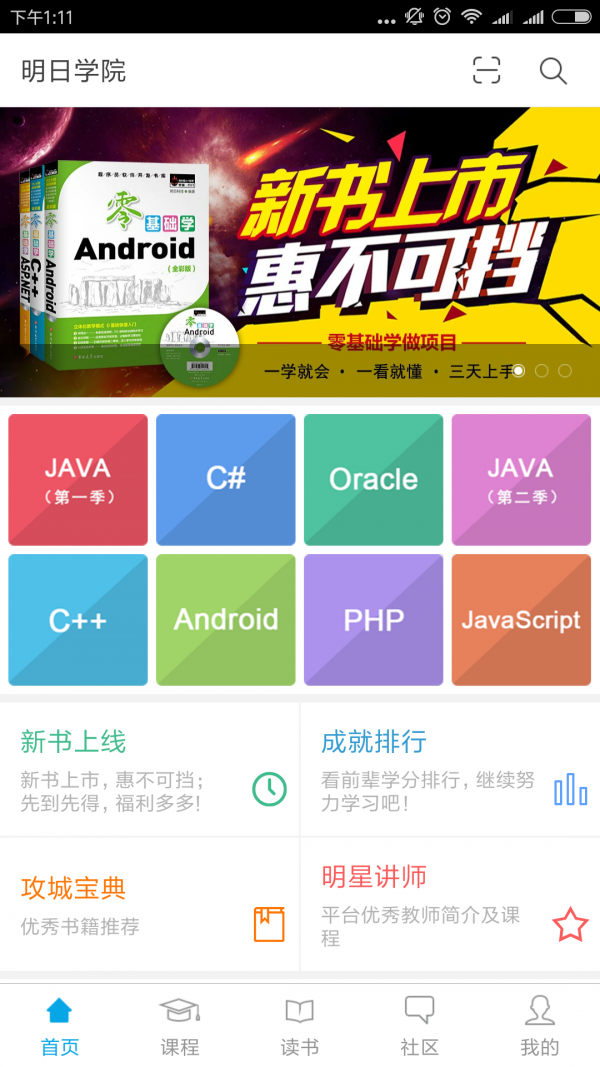Choose the C++ course tile
This screenshot has width=600, height=1067.
pos(78,620)
